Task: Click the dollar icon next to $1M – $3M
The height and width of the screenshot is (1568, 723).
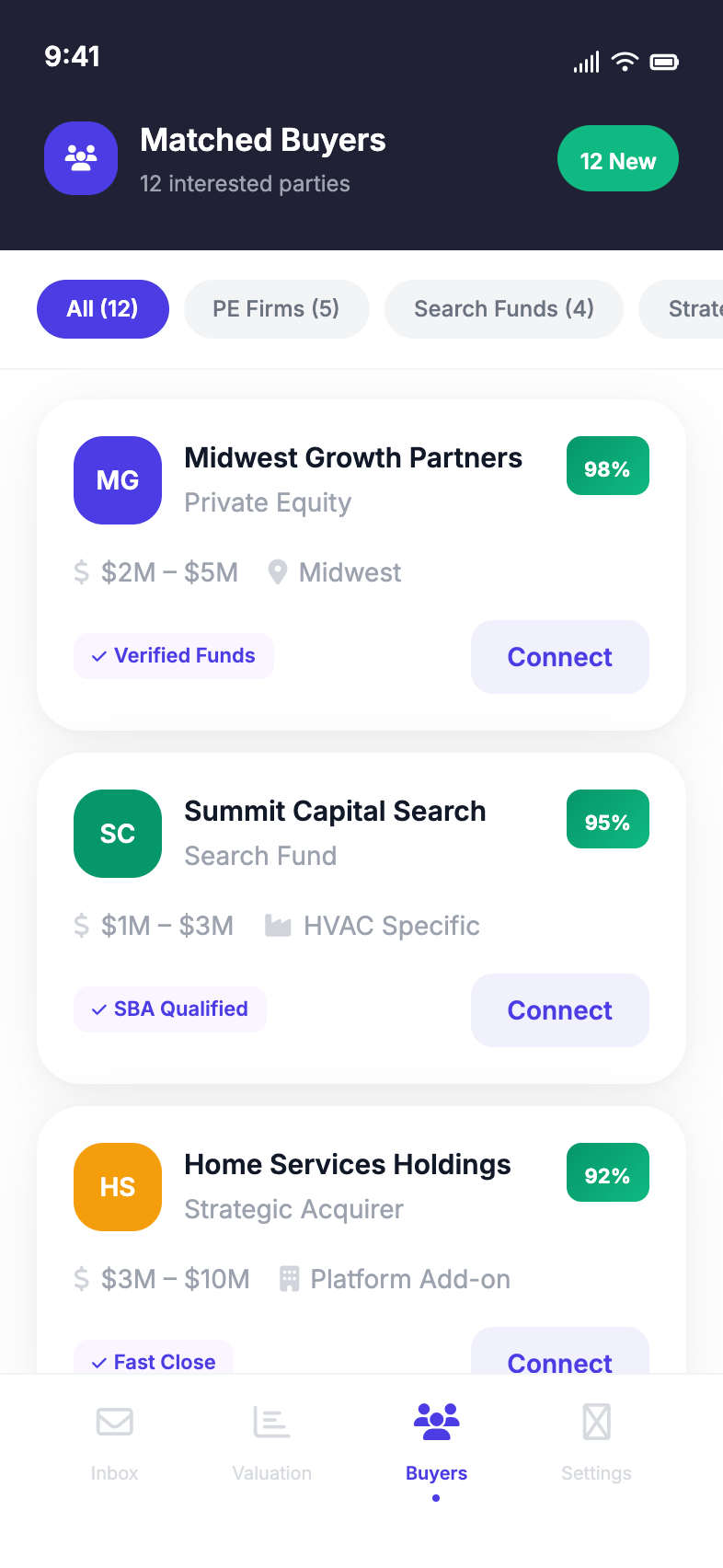Action: tap(81, 926)
